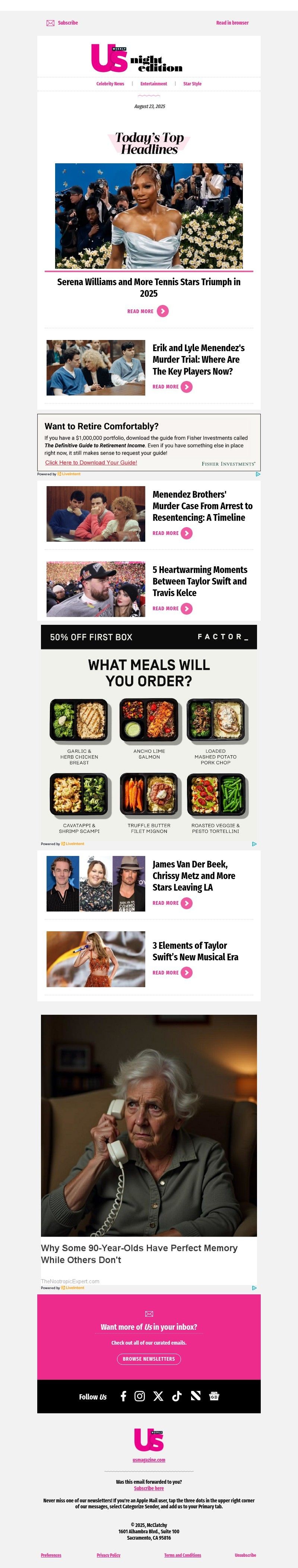Tap the Browse Newsletters button
The image size is (298, 1568).
[148, 1358]
